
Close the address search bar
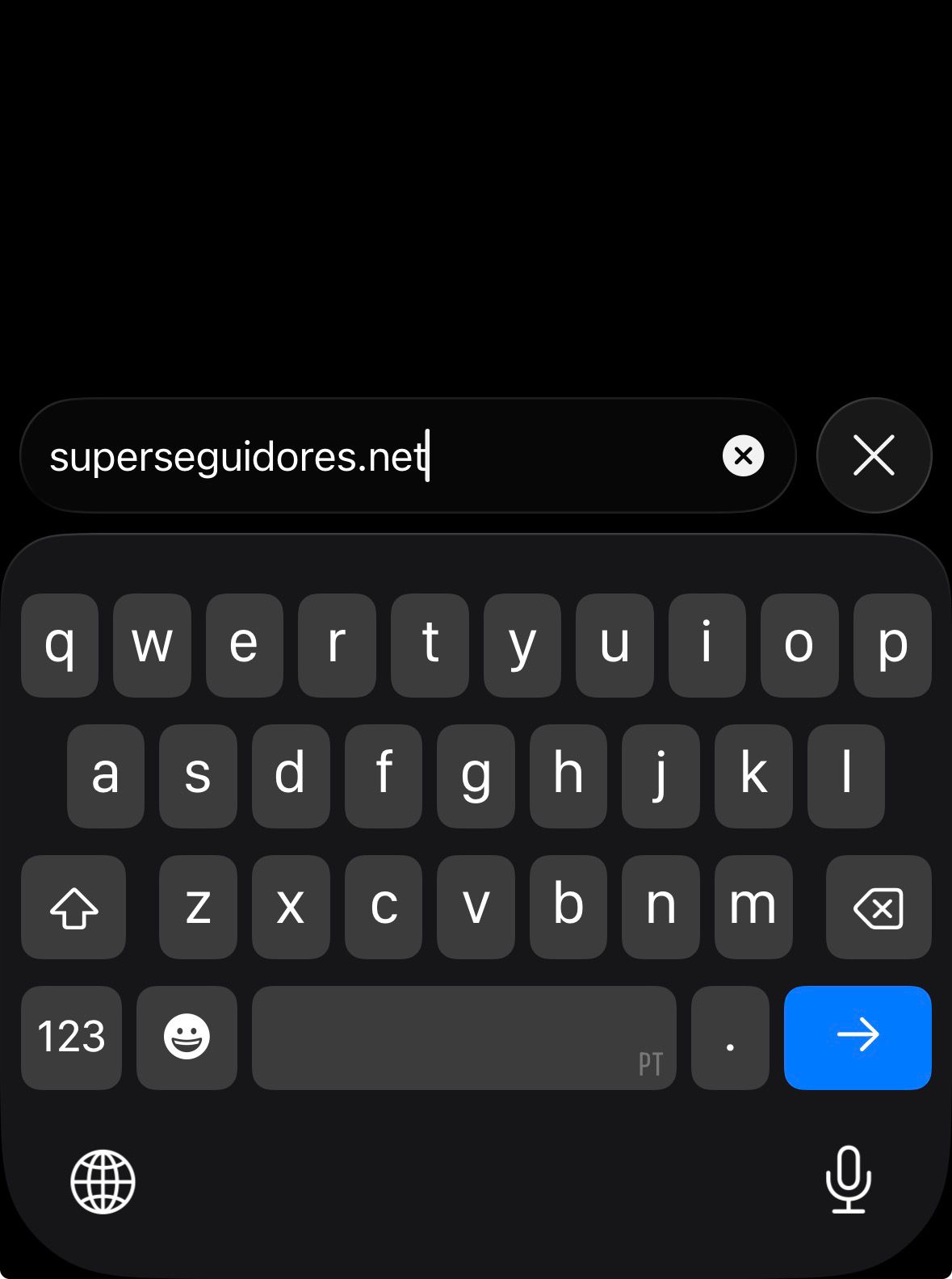point(874,456)
